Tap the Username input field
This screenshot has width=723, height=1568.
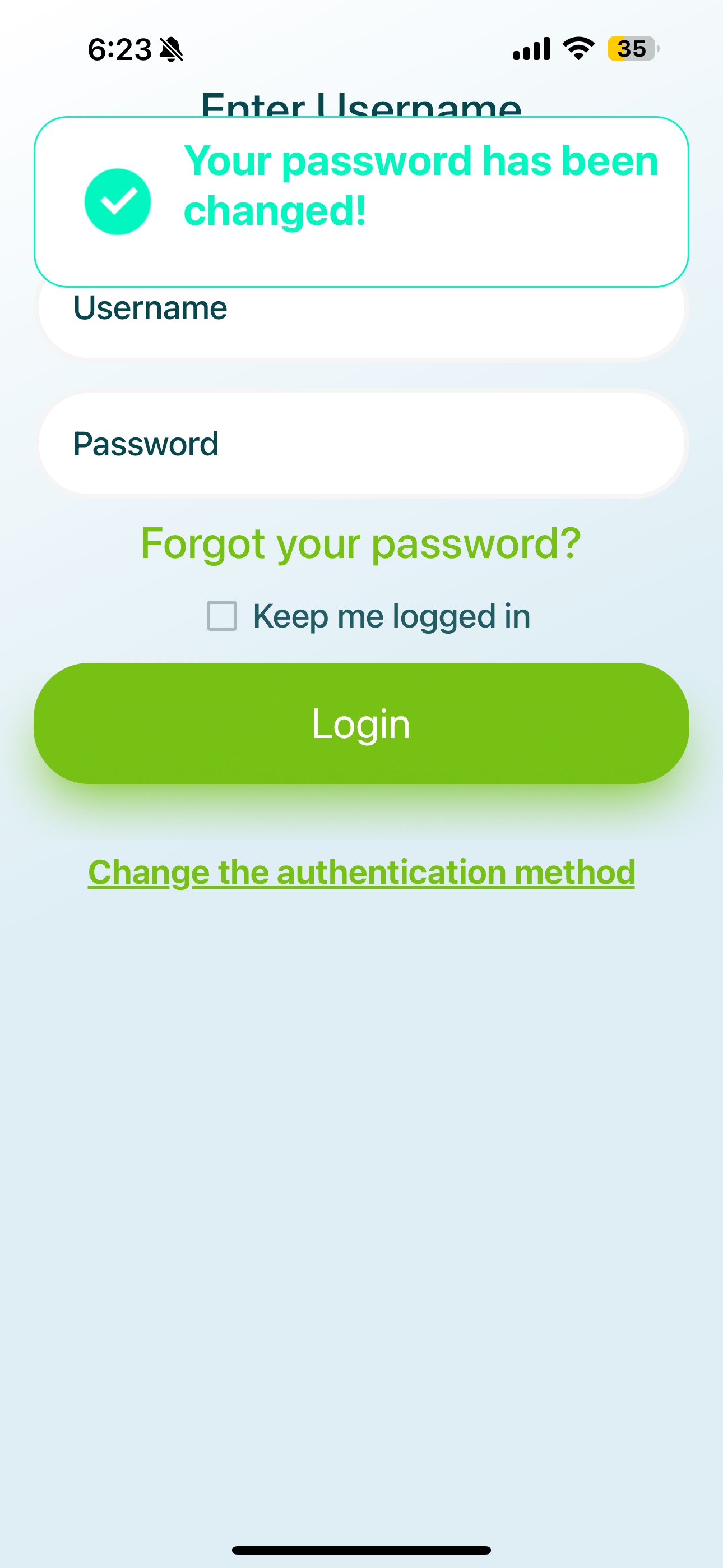click(x=361, y=321)
